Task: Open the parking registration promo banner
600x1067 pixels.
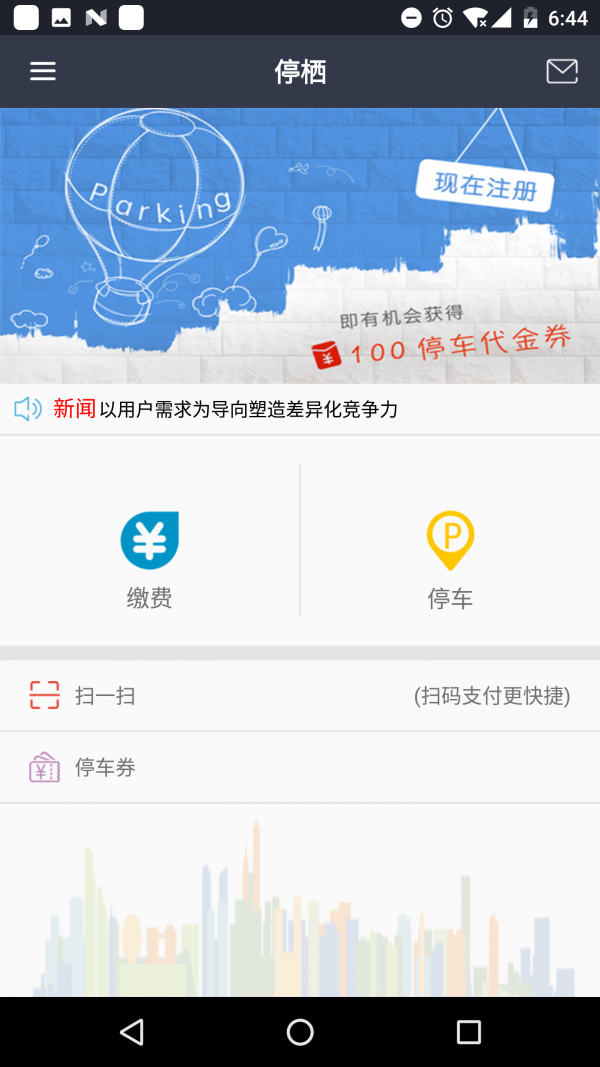Action: point(300,245)
